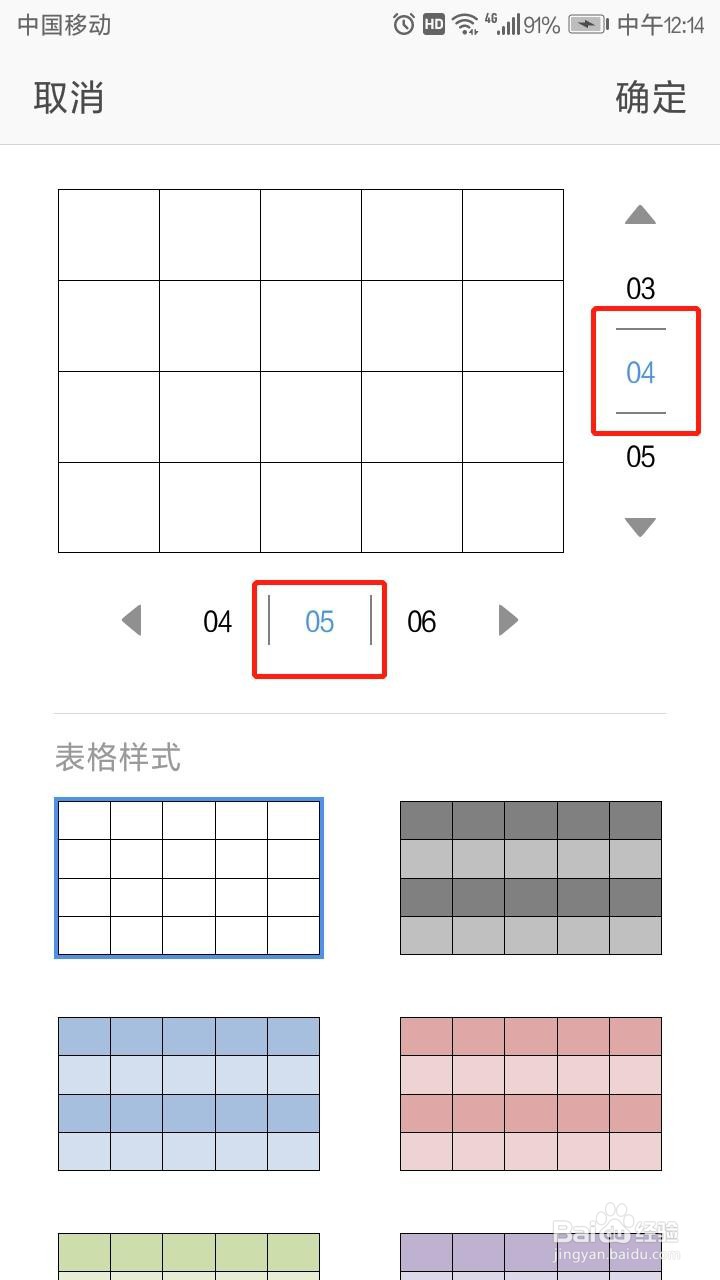
Task: Decrease column count with the left arrow
Action: point(131,620)
